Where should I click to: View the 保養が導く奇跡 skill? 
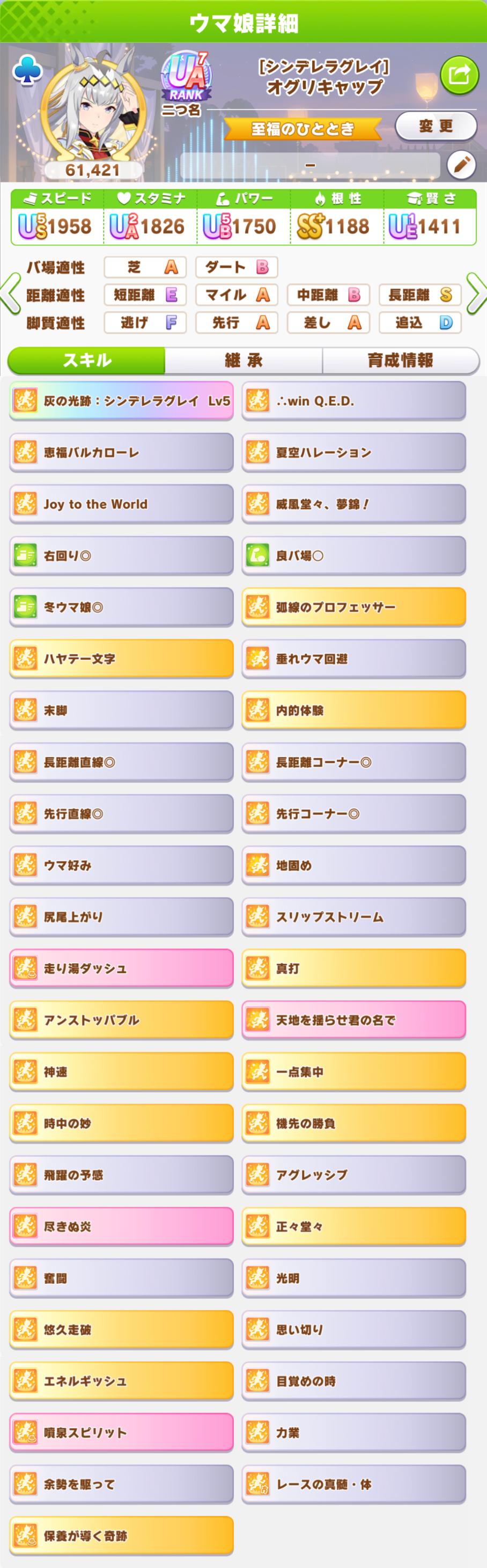pos(121,1536)
